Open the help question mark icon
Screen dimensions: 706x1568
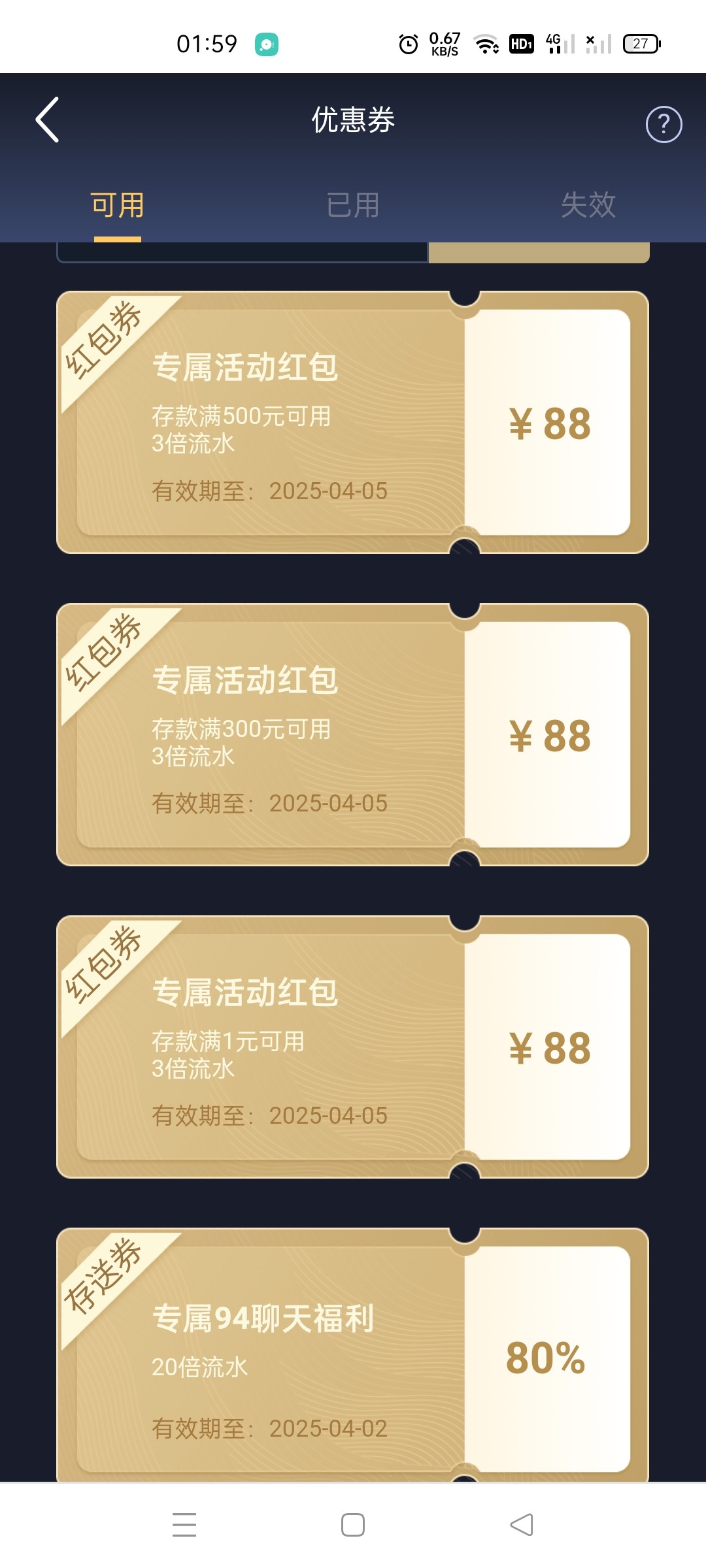[x=664, y=124]
